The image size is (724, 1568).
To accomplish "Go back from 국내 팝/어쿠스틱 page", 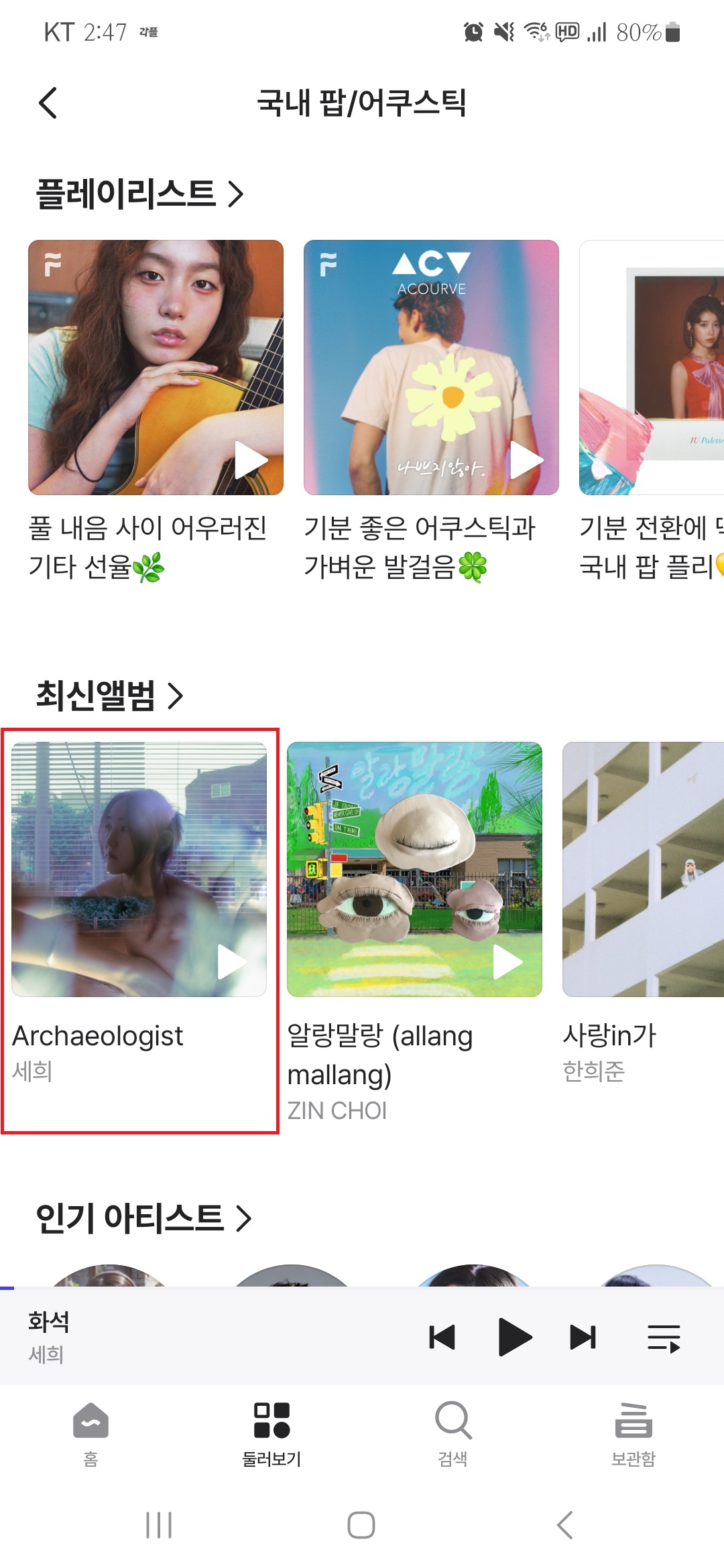I will coord(48,103).
